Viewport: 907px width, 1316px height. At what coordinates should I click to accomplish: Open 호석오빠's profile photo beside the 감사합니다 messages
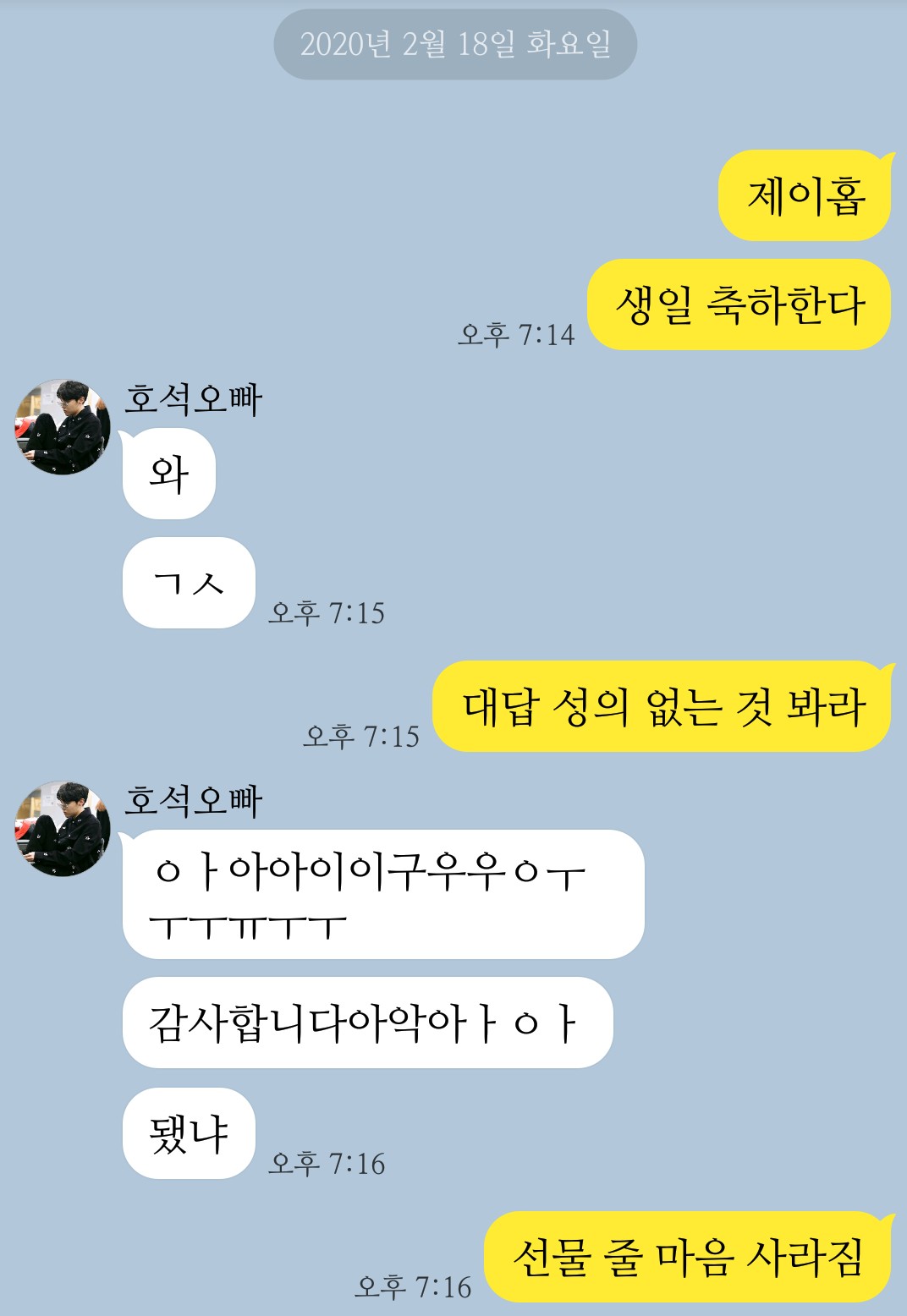click(63, 829)
